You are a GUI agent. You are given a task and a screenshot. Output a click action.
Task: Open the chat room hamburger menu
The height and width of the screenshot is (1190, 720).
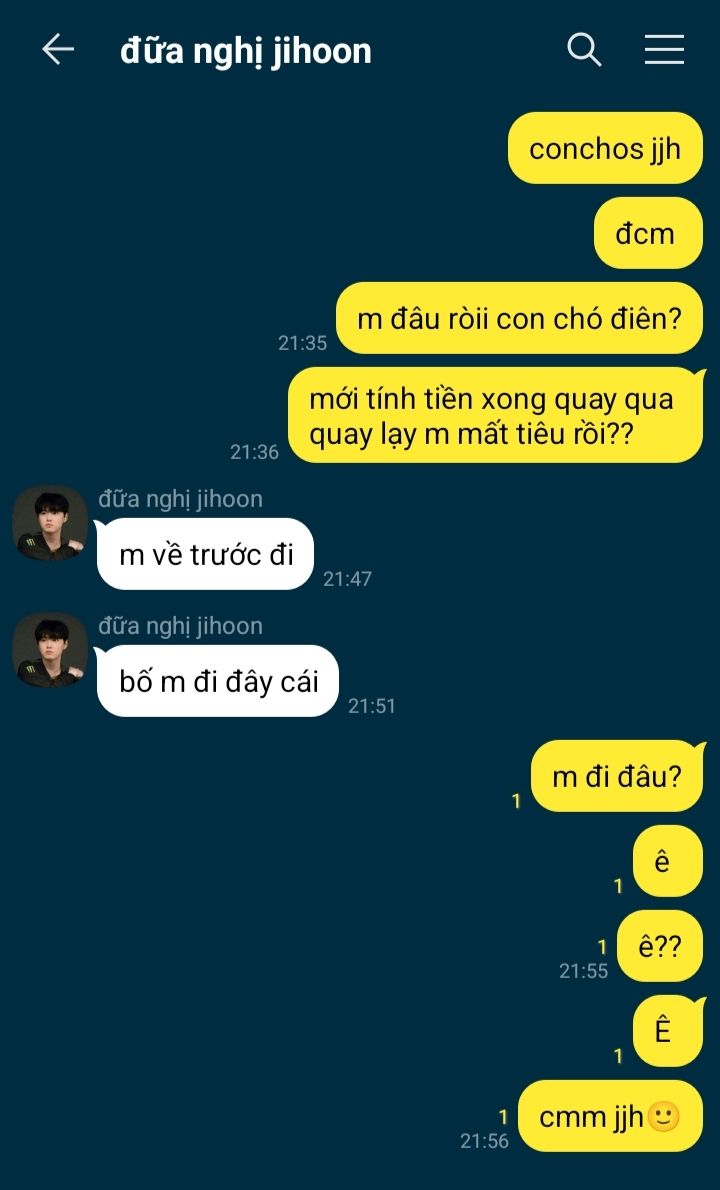[x=664, y=49]
